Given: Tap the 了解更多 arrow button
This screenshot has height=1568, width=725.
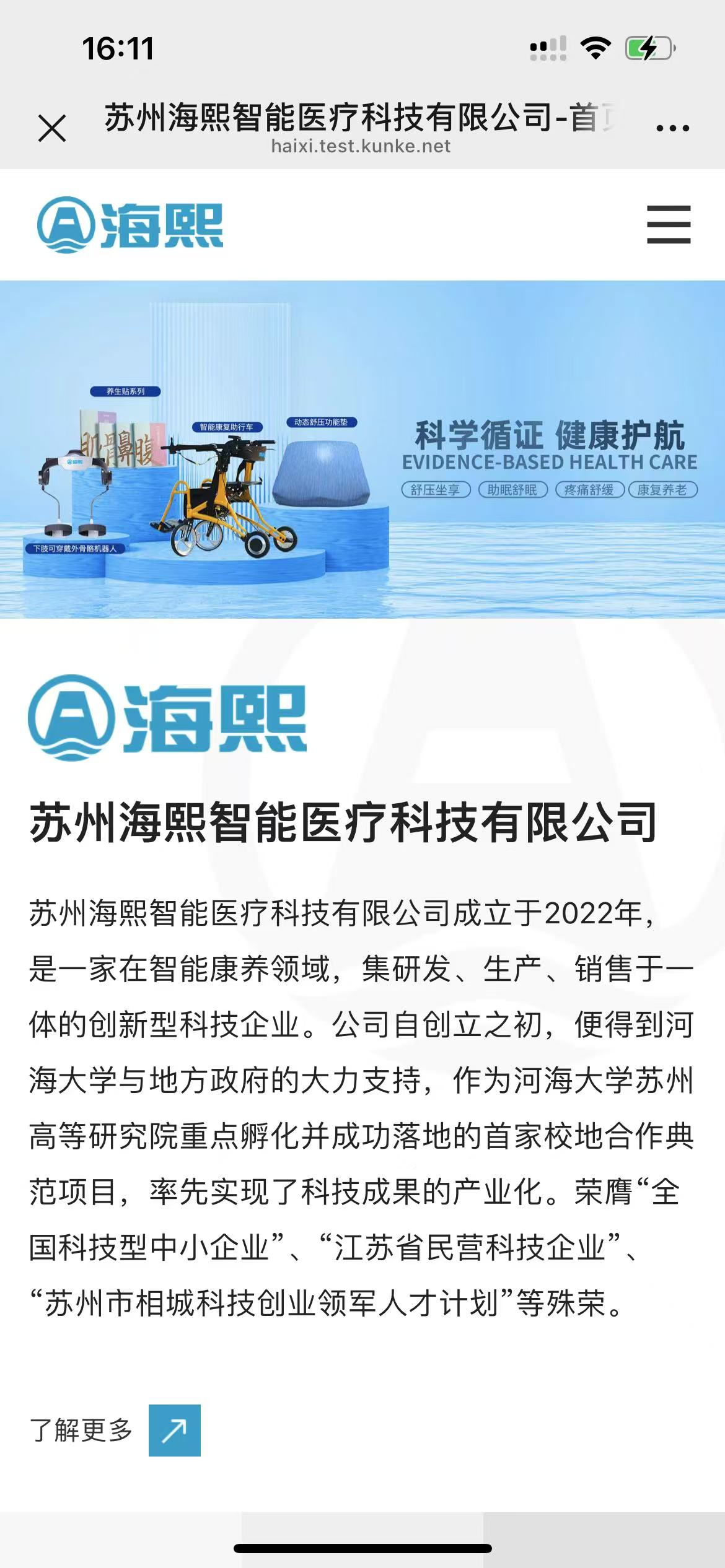Looking at the screenshot, I should click(x=175, y=1430).
